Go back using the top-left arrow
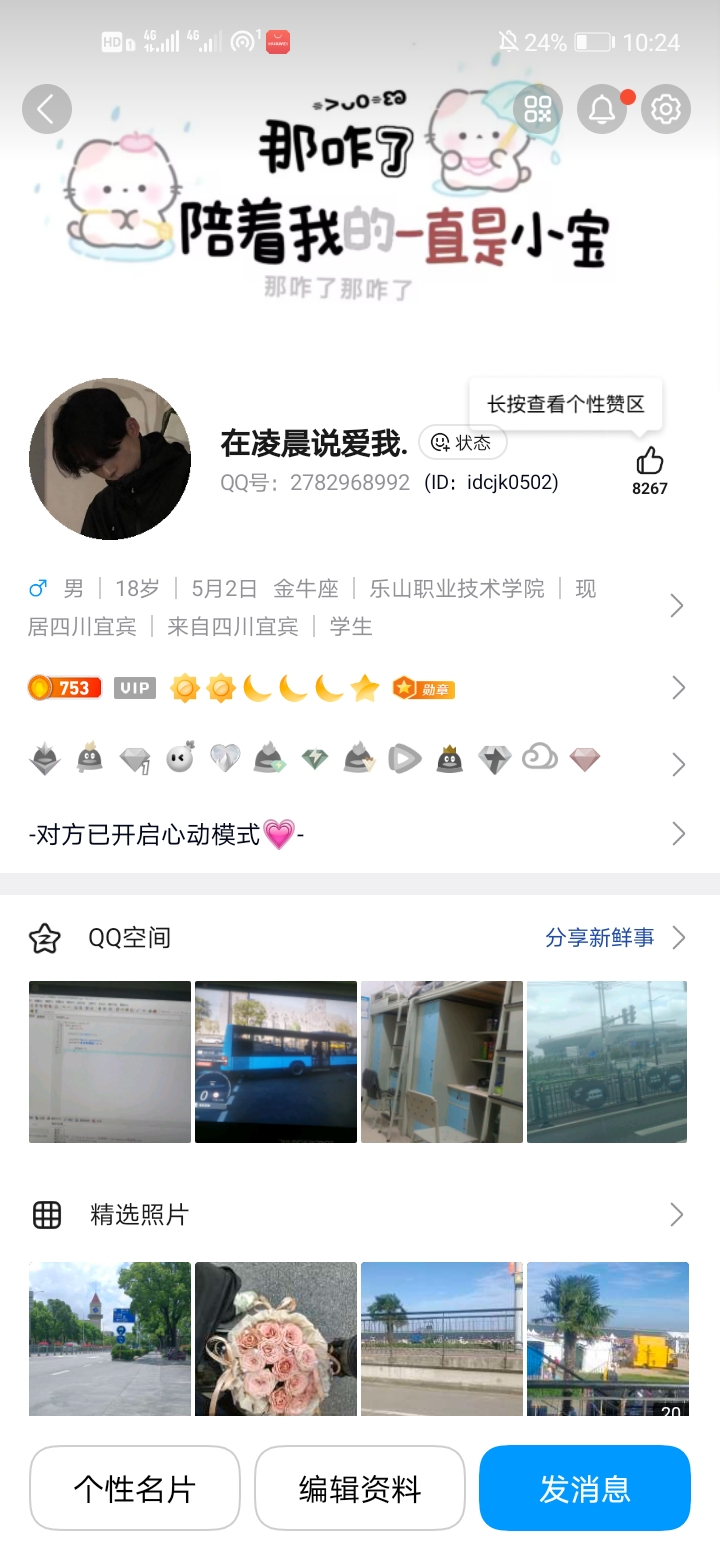Screen dimensions: 720x1560 point(46,109)
